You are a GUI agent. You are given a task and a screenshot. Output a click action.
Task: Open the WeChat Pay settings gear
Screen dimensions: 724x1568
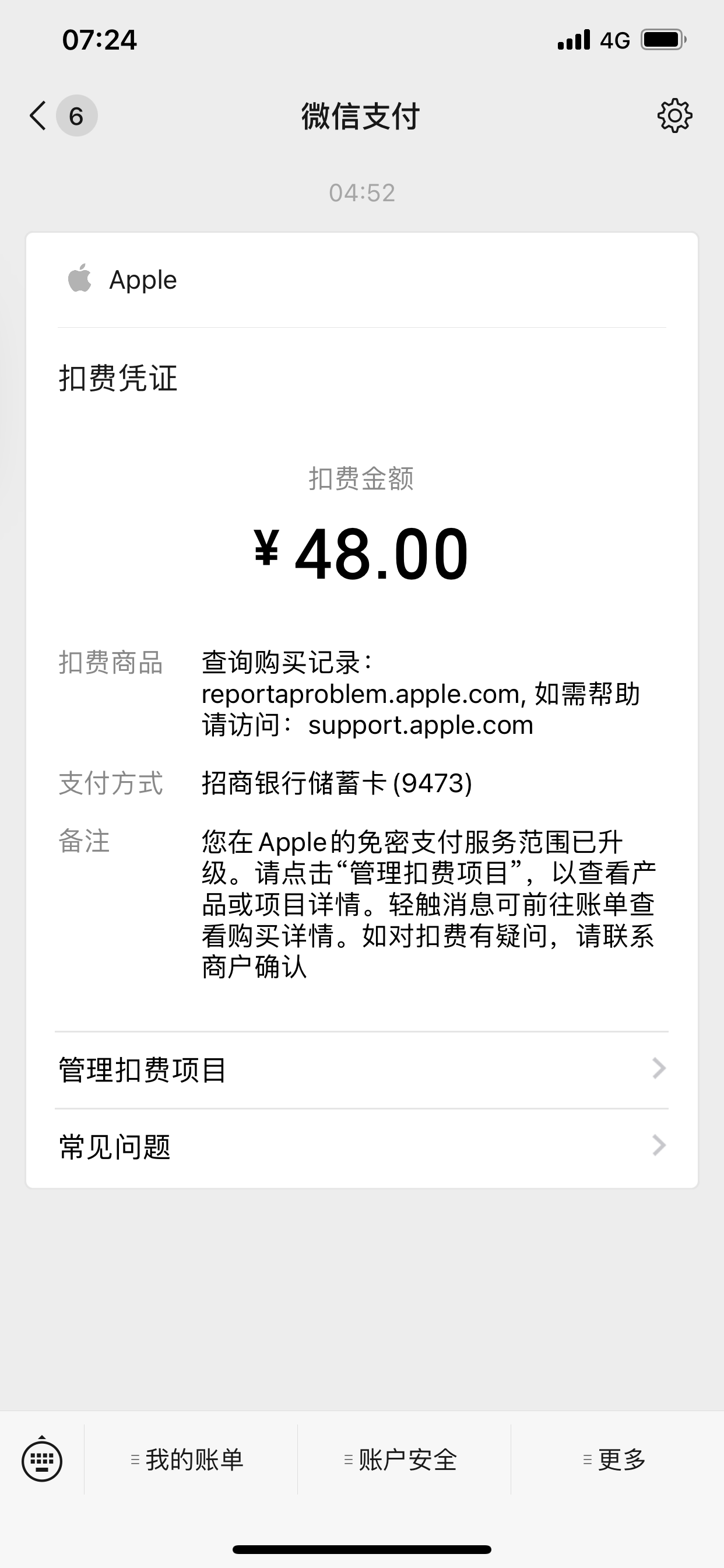point(674,116)
